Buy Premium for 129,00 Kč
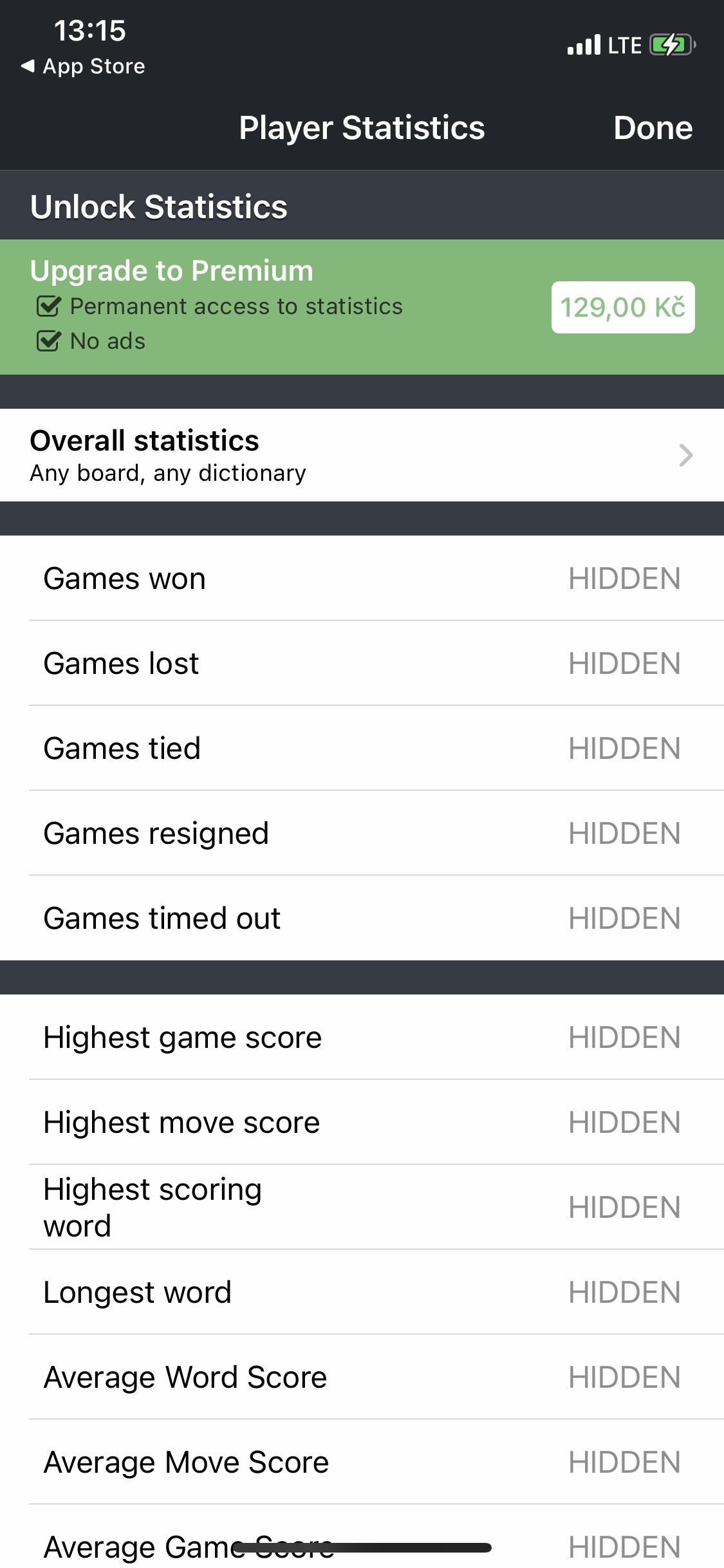724x1568 pixels. pos(622,307)
